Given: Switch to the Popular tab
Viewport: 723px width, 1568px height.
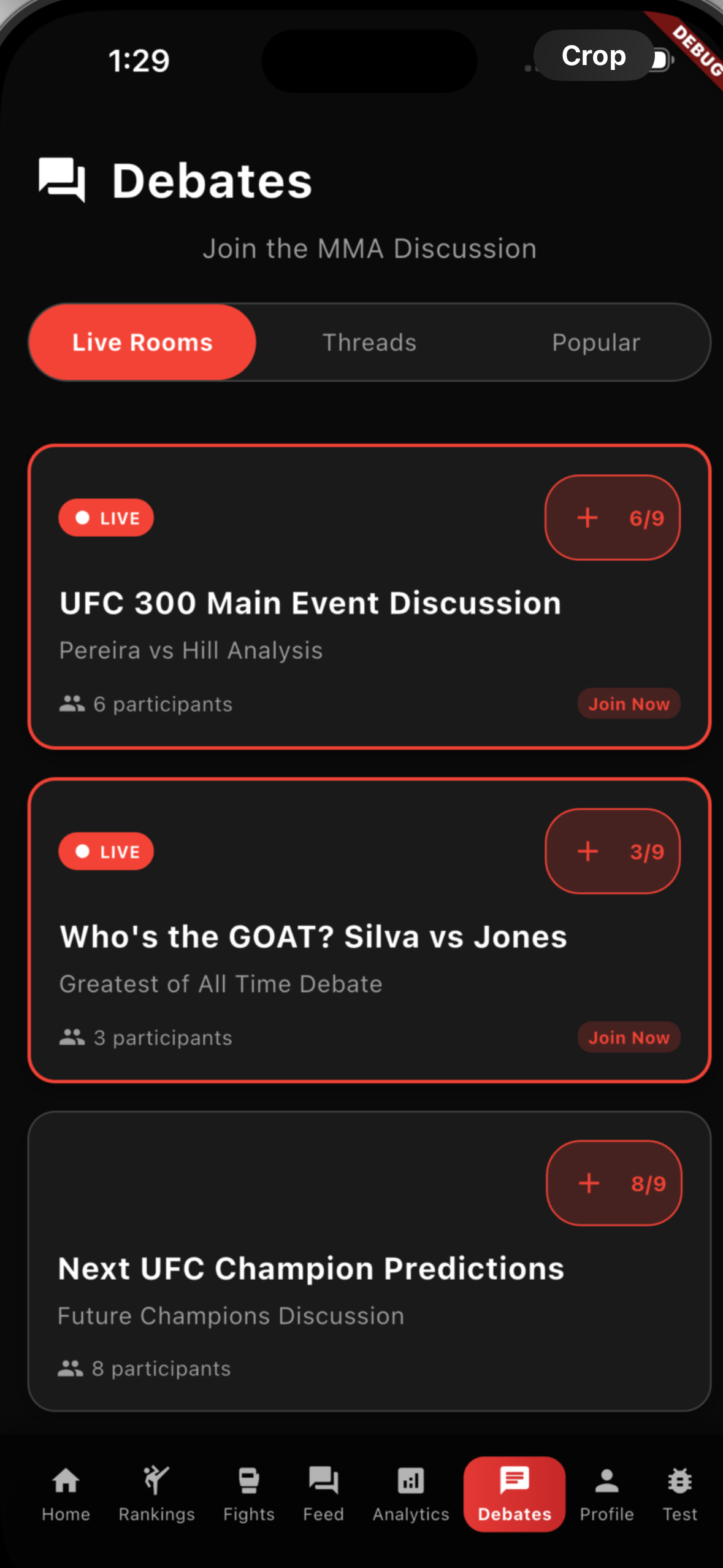Looking at the screenshot, I should 595,342.
